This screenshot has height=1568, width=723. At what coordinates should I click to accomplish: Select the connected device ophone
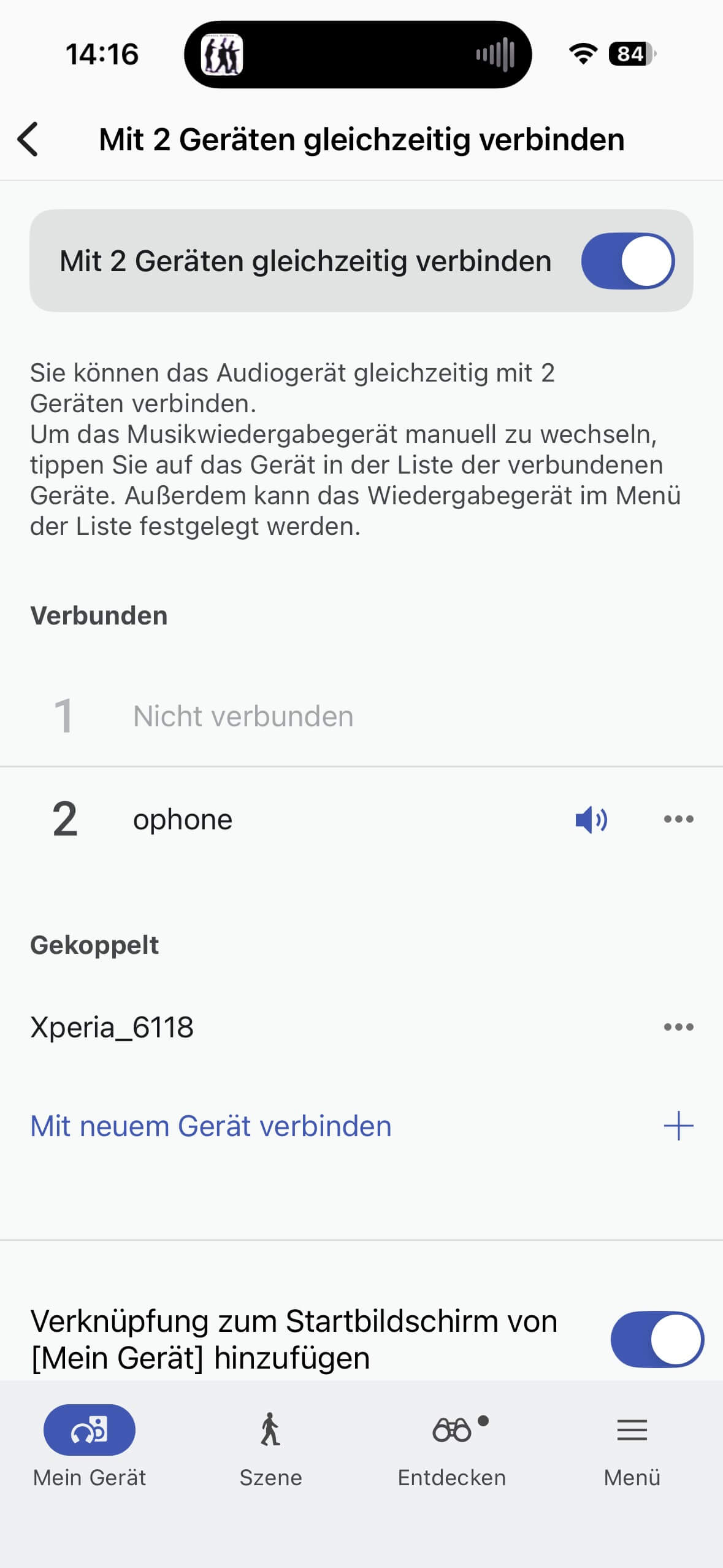pos(183,820)
